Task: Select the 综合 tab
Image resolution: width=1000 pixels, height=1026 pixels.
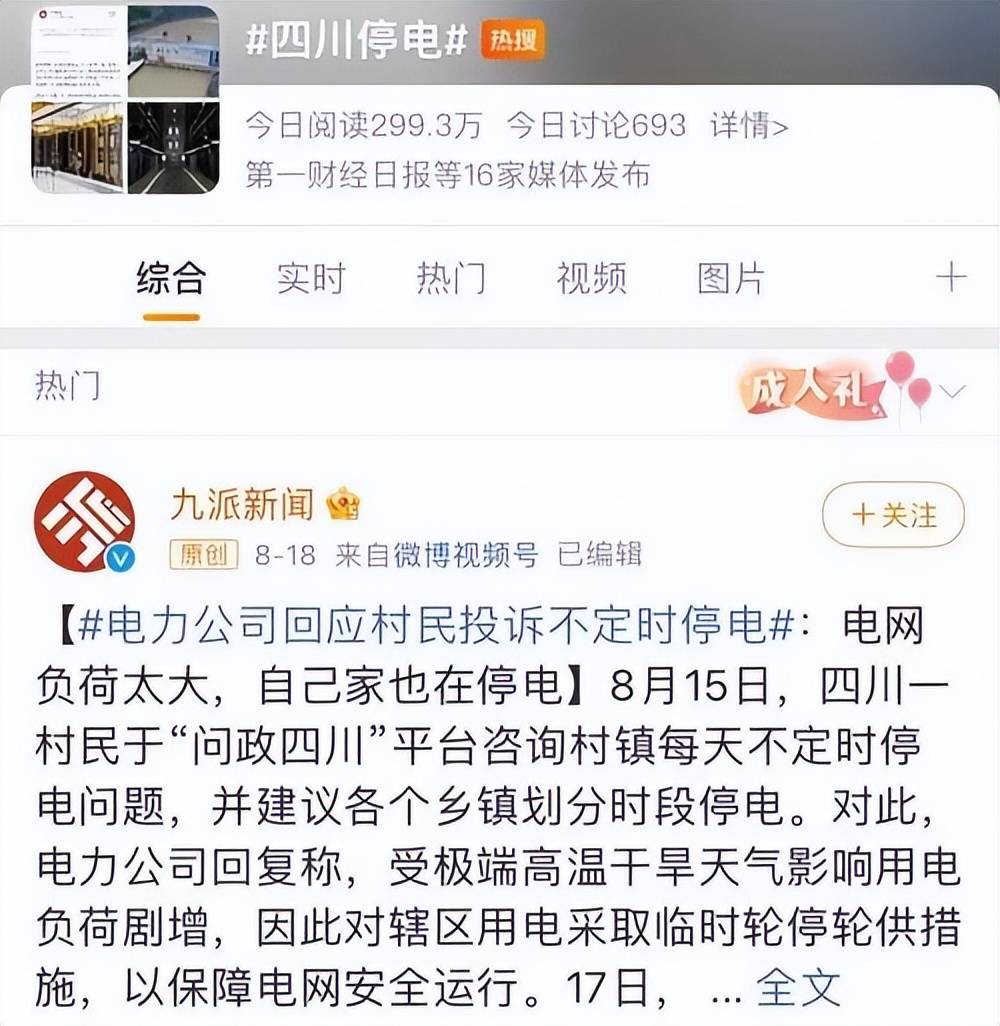Action: 171,279
